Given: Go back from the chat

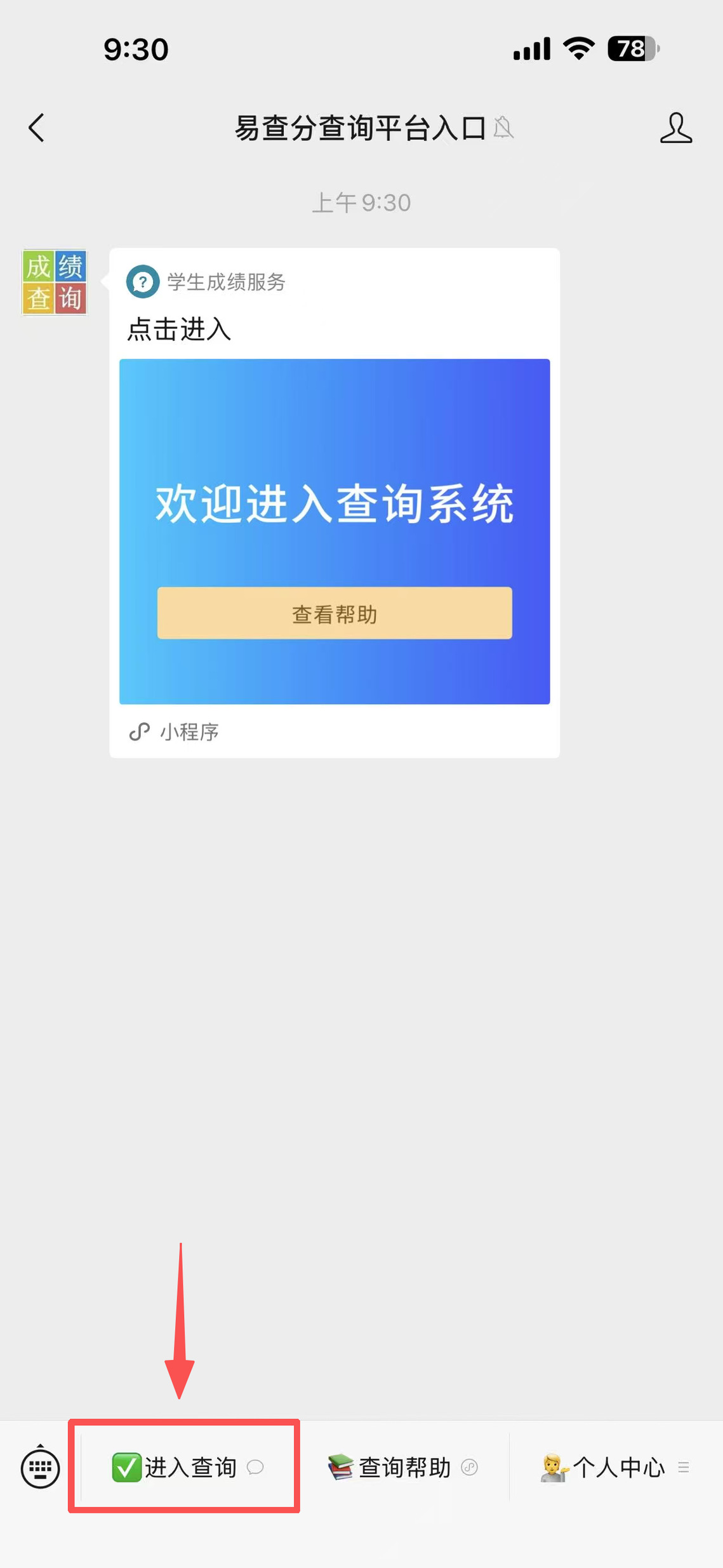Looking at the screenshot, I should 37,128.
